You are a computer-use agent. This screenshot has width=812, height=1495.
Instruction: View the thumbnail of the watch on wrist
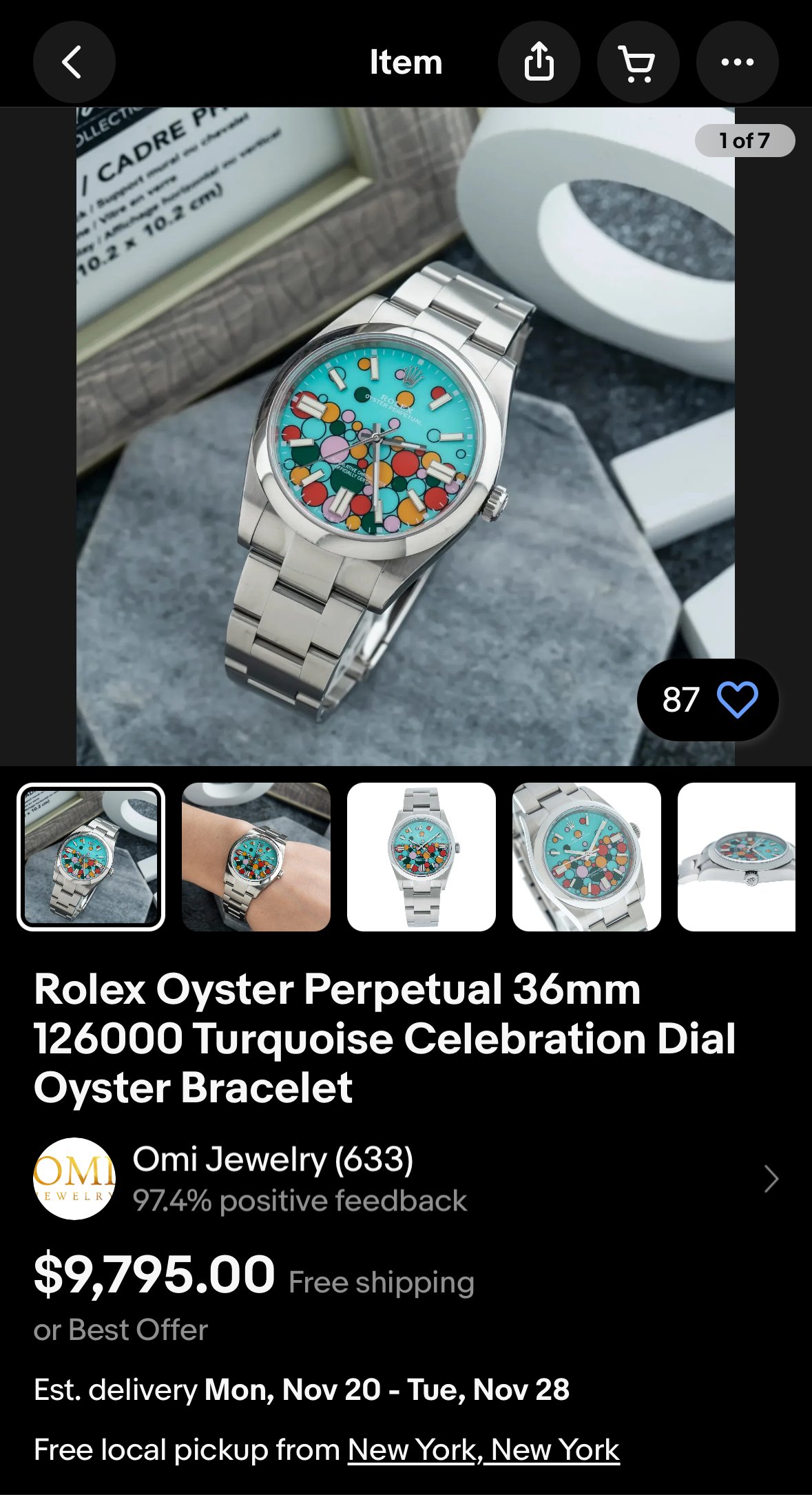[x=256, y=856]
